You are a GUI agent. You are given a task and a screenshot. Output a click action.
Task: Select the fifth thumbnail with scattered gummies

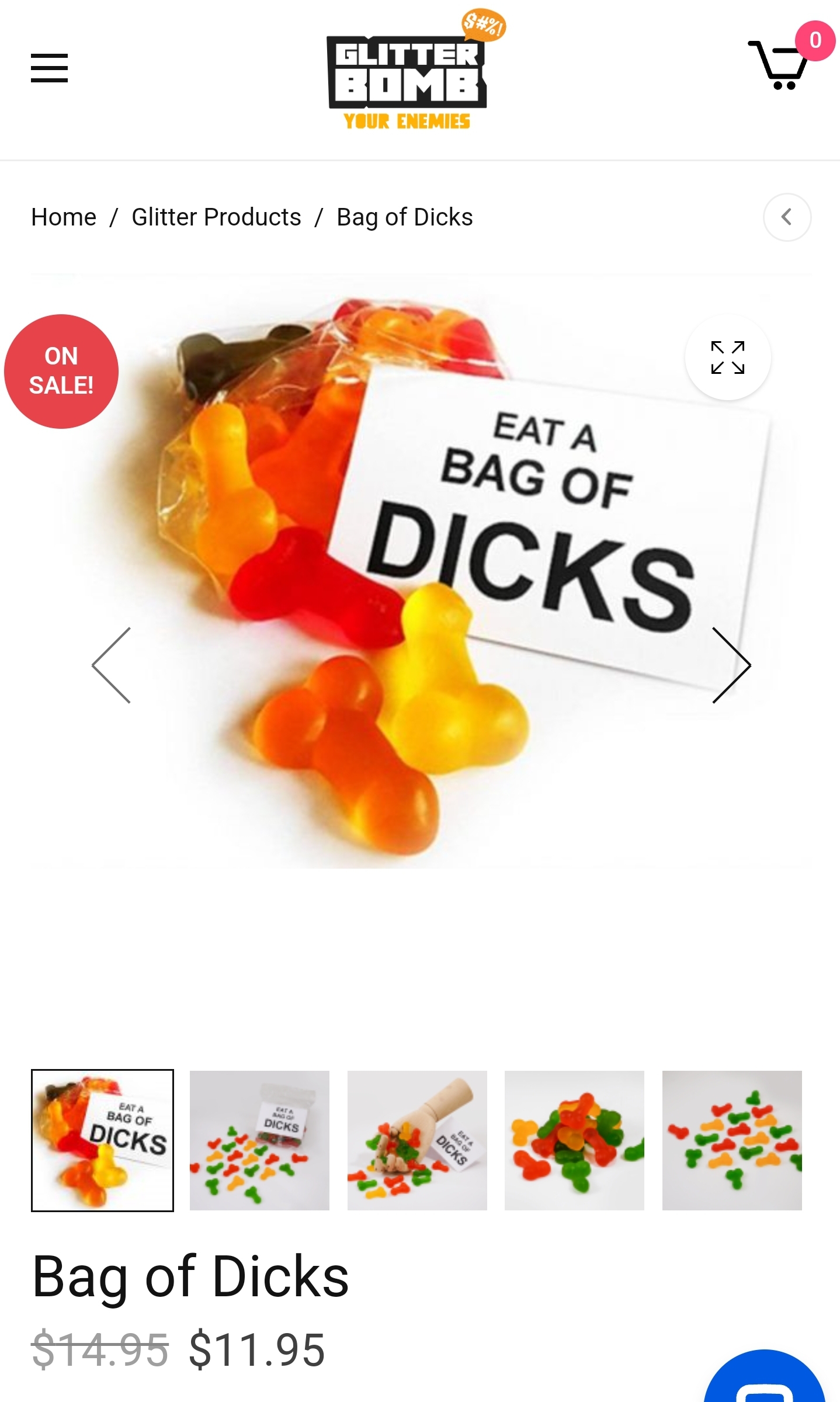[x=732, y=1140]
